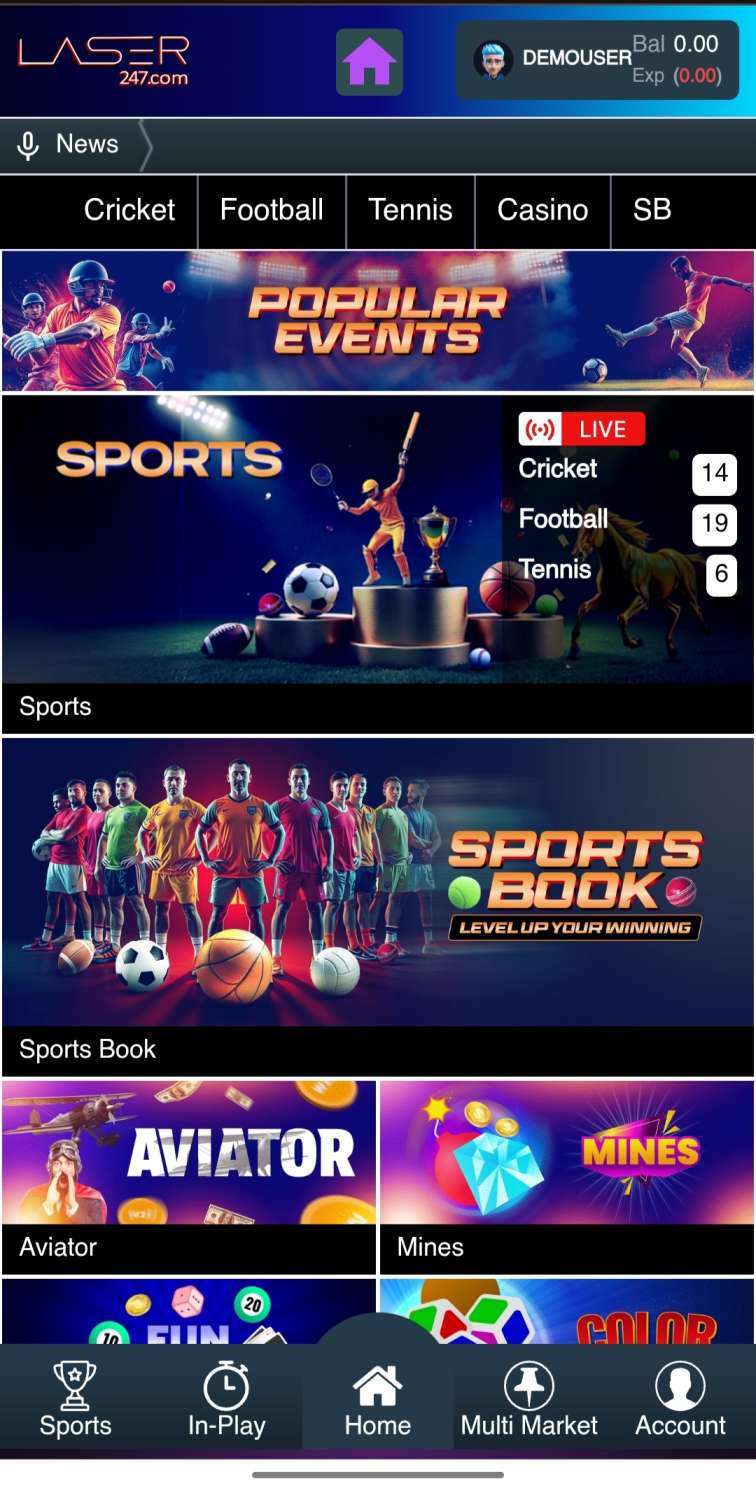Viewport: 756px width, 1493px height.
Task: Open the DEMOUSER balance panel
Action: (x=598, y=60)
